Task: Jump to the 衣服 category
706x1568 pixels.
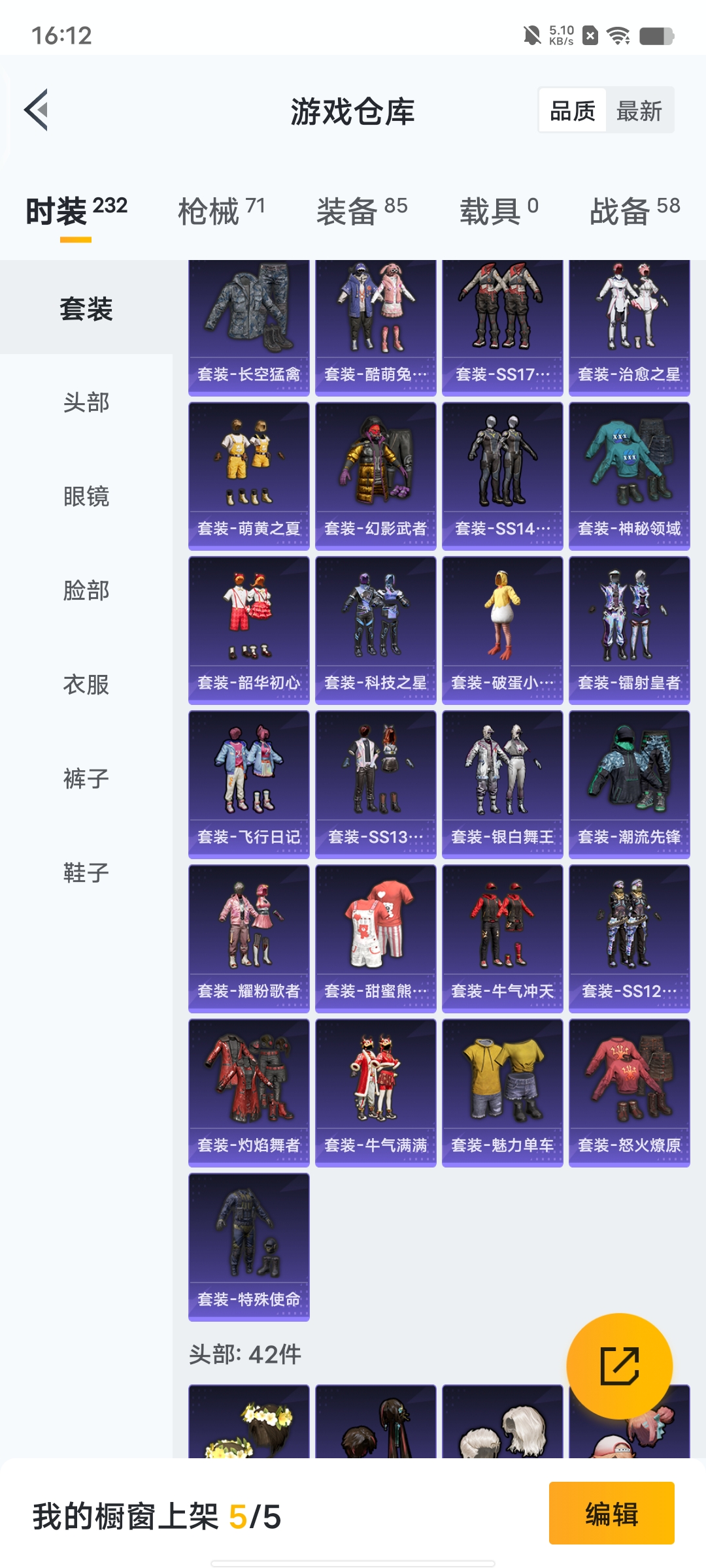Action: (x=86, y=685)
